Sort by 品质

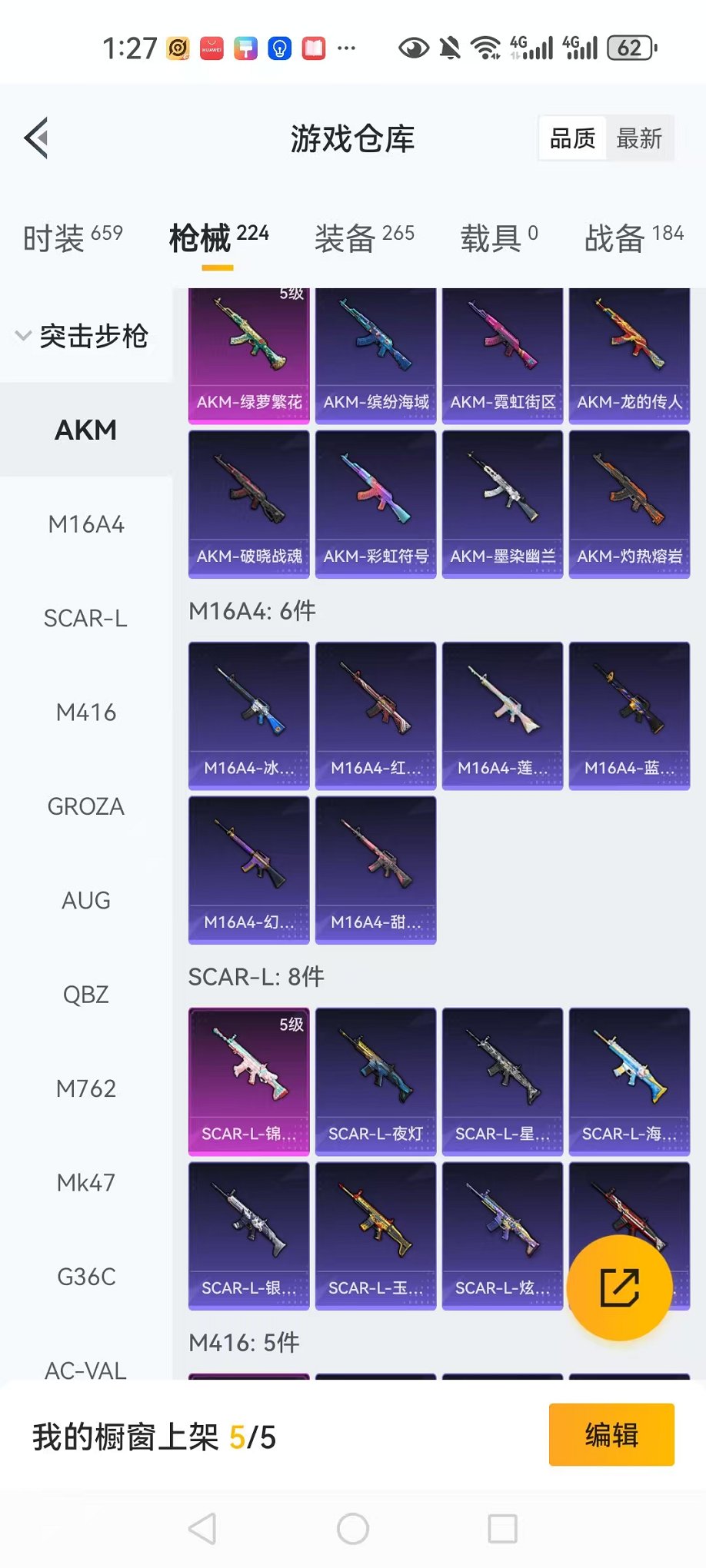pyautogui.click(x=572, y=139)
